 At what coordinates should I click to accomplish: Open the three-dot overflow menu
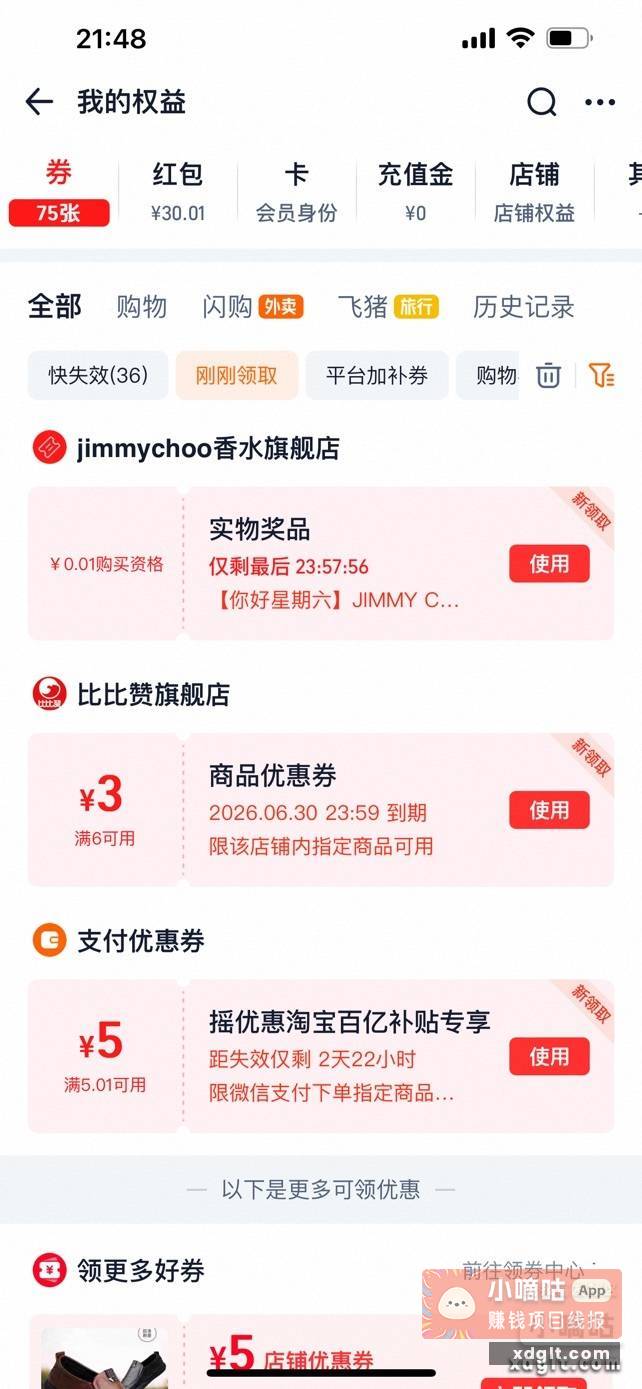(600, 102)
